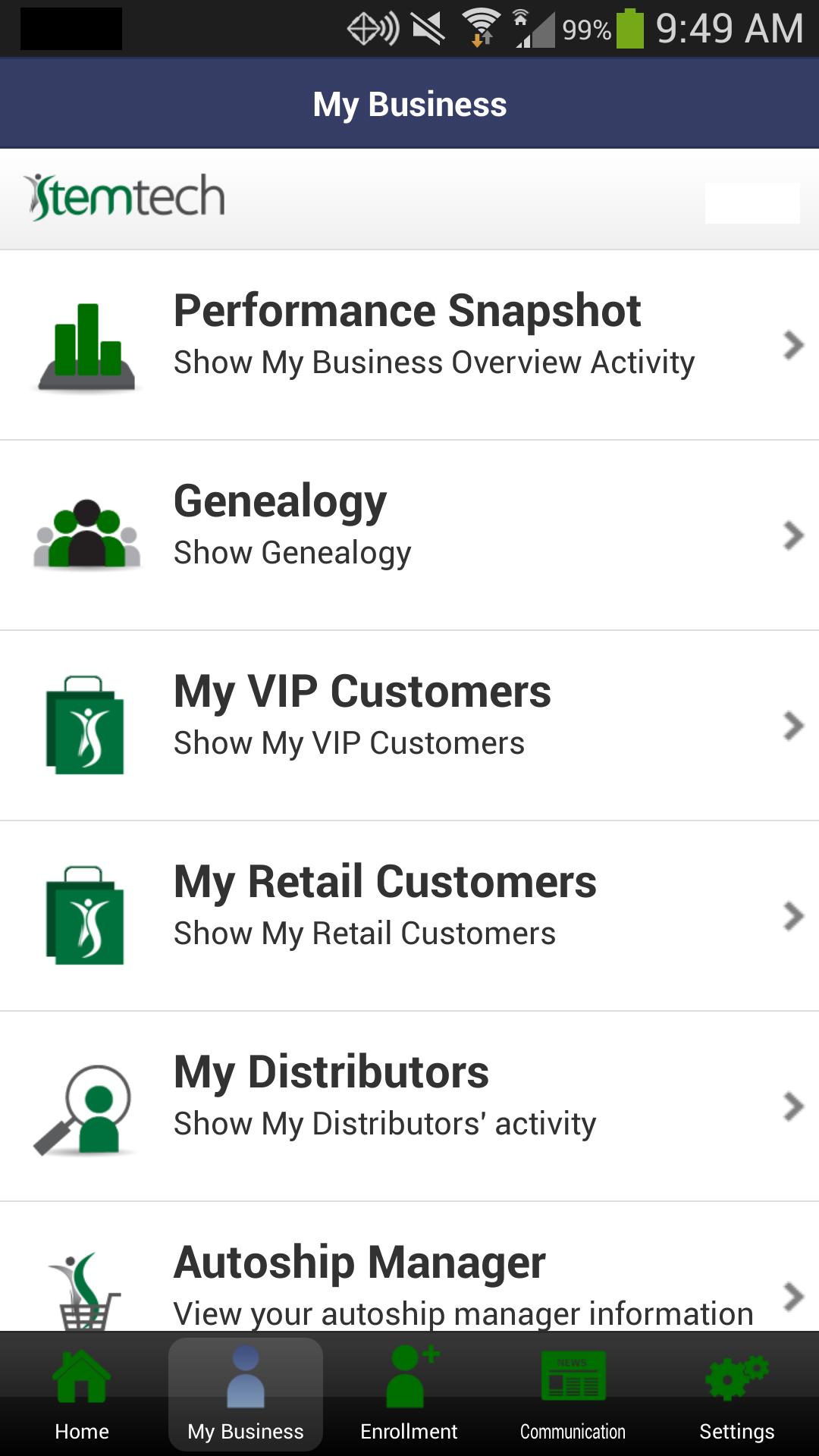Open Performance Snapshot overview
The image size is (819, 1456).
pyautogui.click(x=409, y=345)
